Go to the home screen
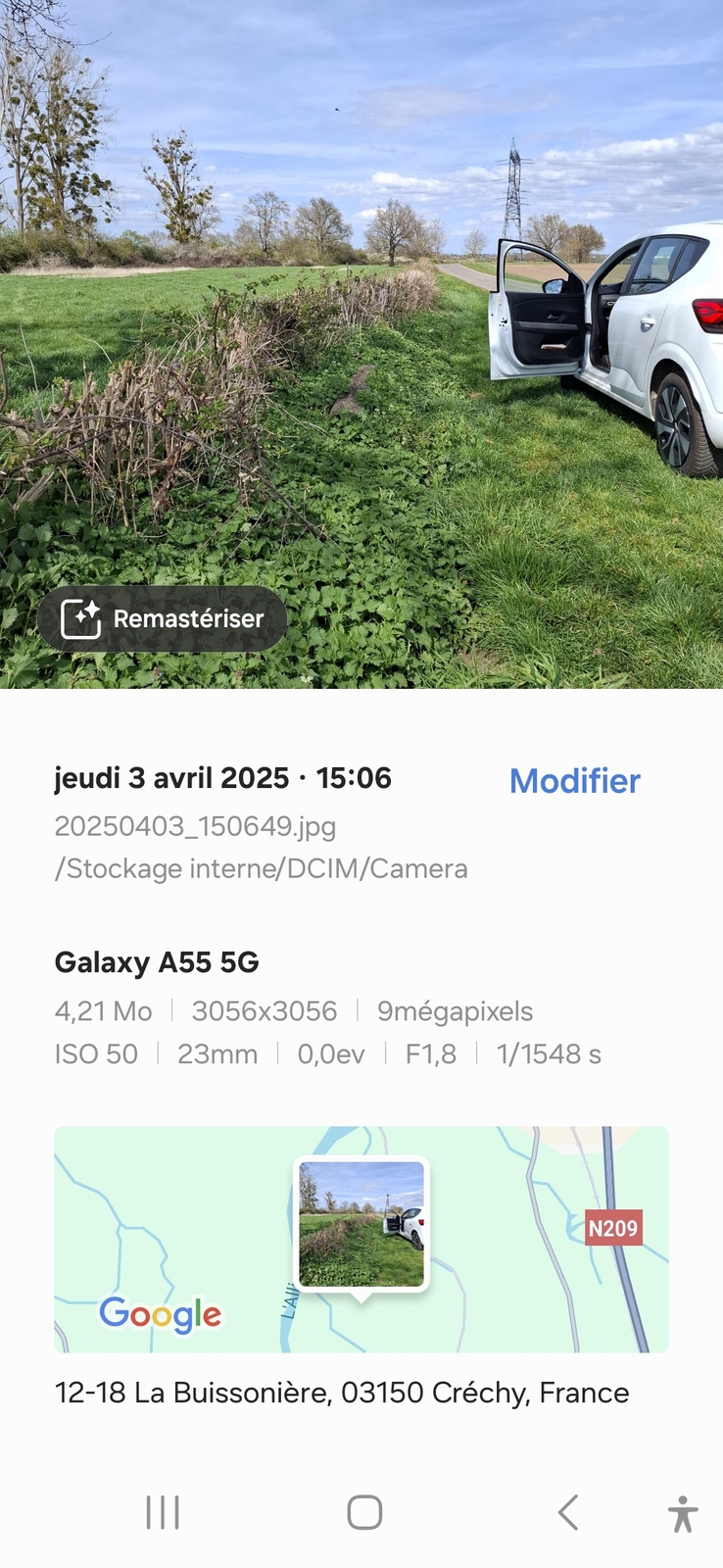723x1568 pixels. click(364, 1512)
